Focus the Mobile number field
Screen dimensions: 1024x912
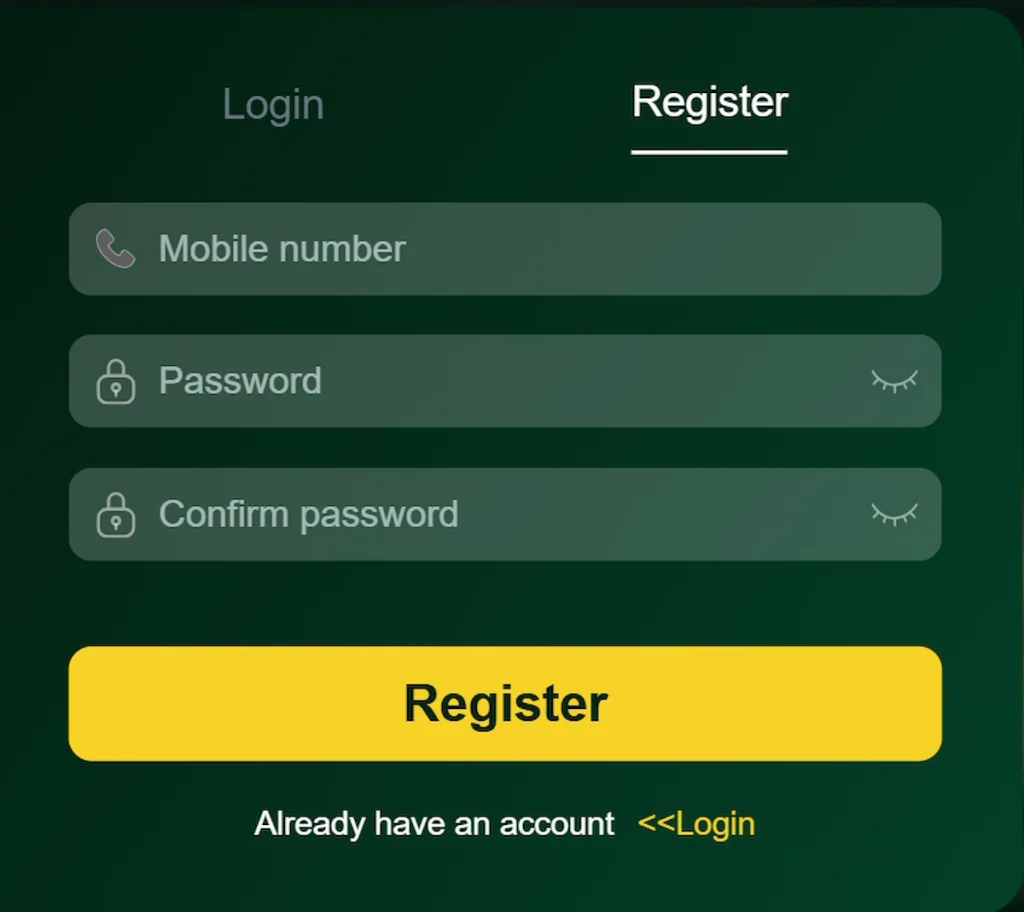505,249
